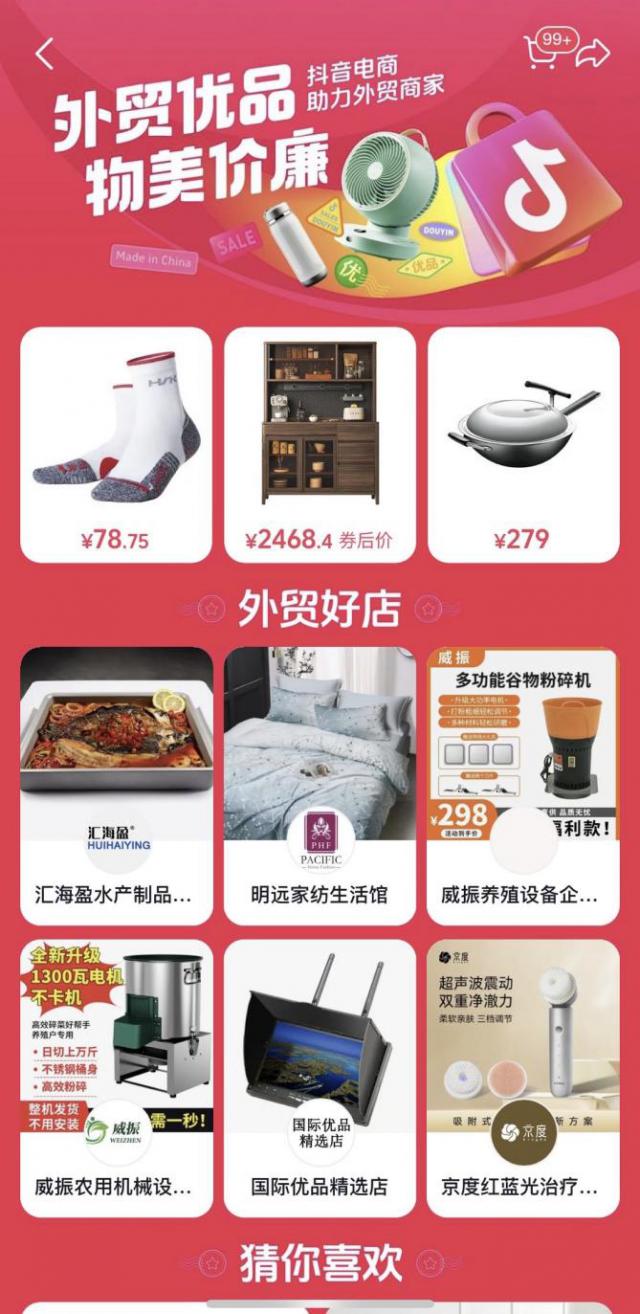The image size is (640, 1314).
Task: Visit the 威振养殖设备 store
Action: pyautogui.click(x=523, y=785)
